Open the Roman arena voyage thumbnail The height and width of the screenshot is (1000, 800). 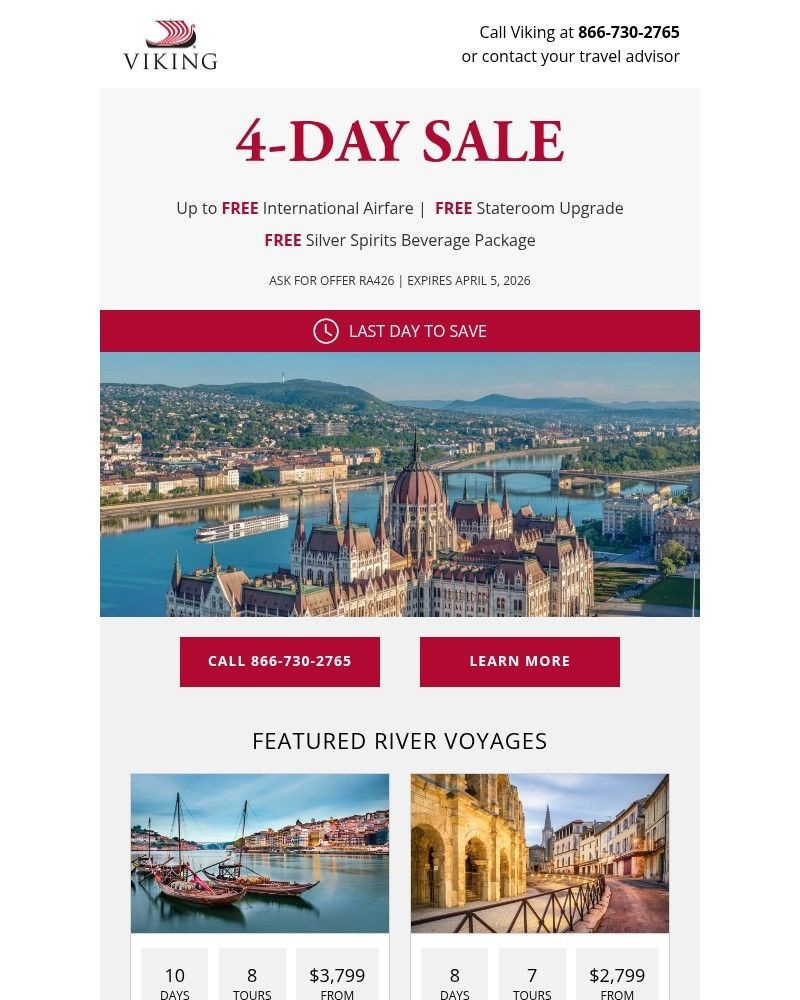click(540, 852)
